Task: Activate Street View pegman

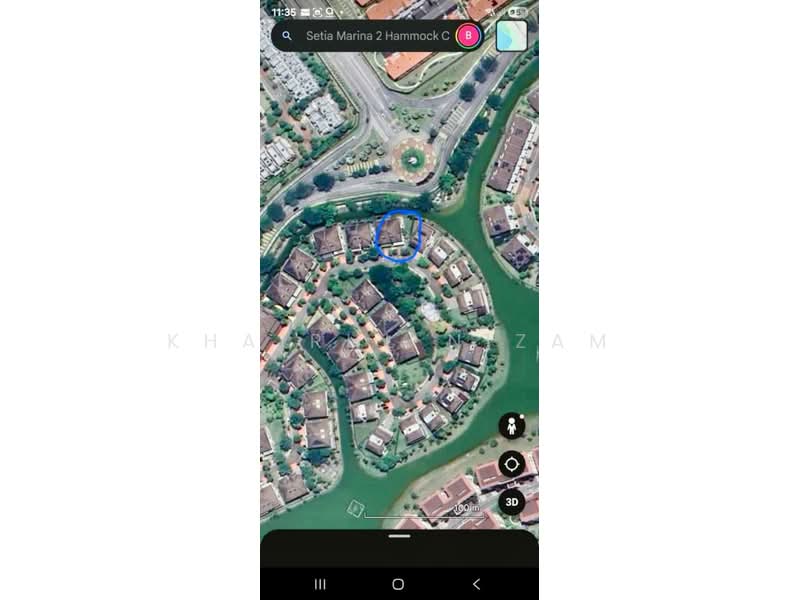Action: coord(512,426)
